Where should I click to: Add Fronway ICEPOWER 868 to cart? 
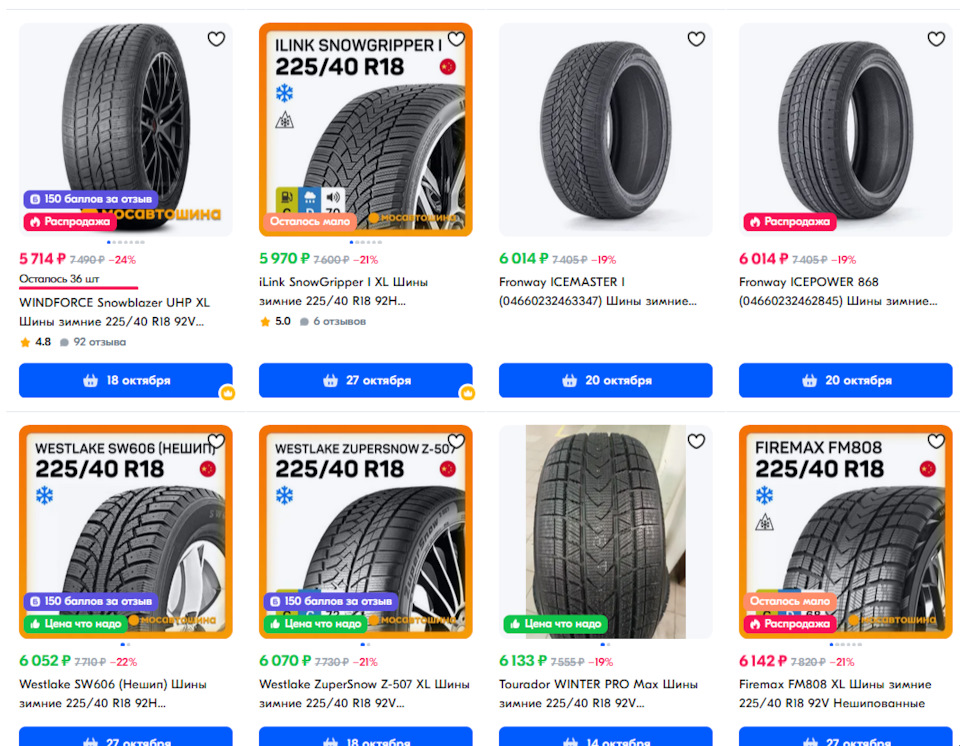[x=845, y=380]
